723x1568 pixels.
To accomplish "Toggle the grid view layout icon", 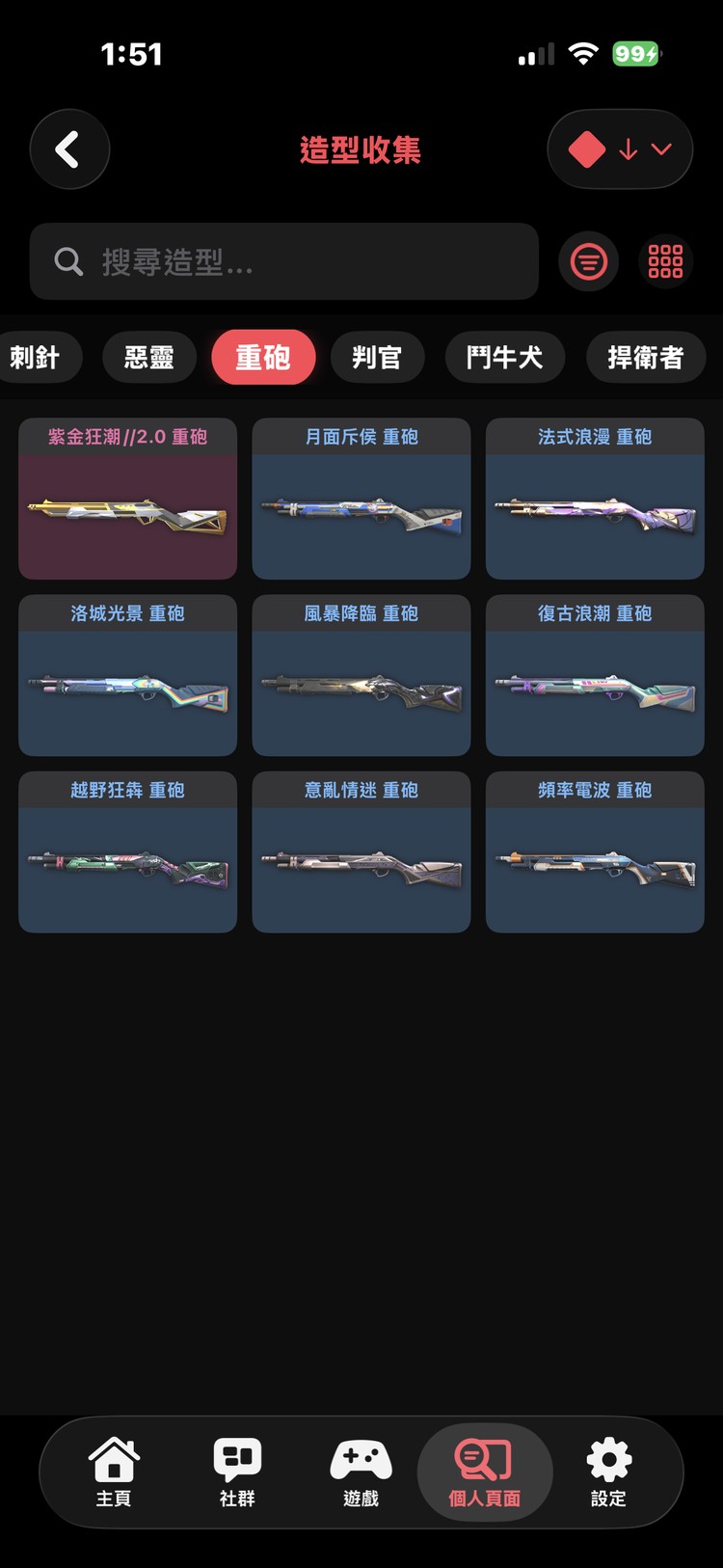I will pos(665,261).
